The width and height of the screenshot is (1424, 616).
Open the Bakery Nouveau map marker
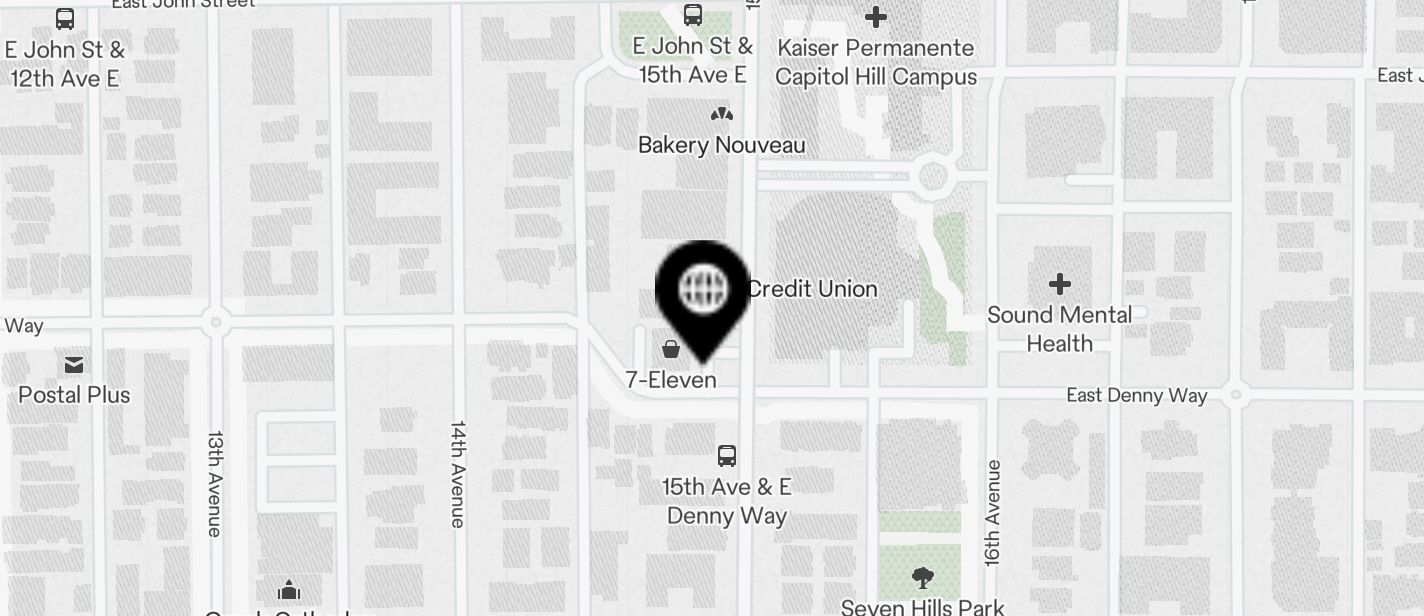[x=721, y=116]
